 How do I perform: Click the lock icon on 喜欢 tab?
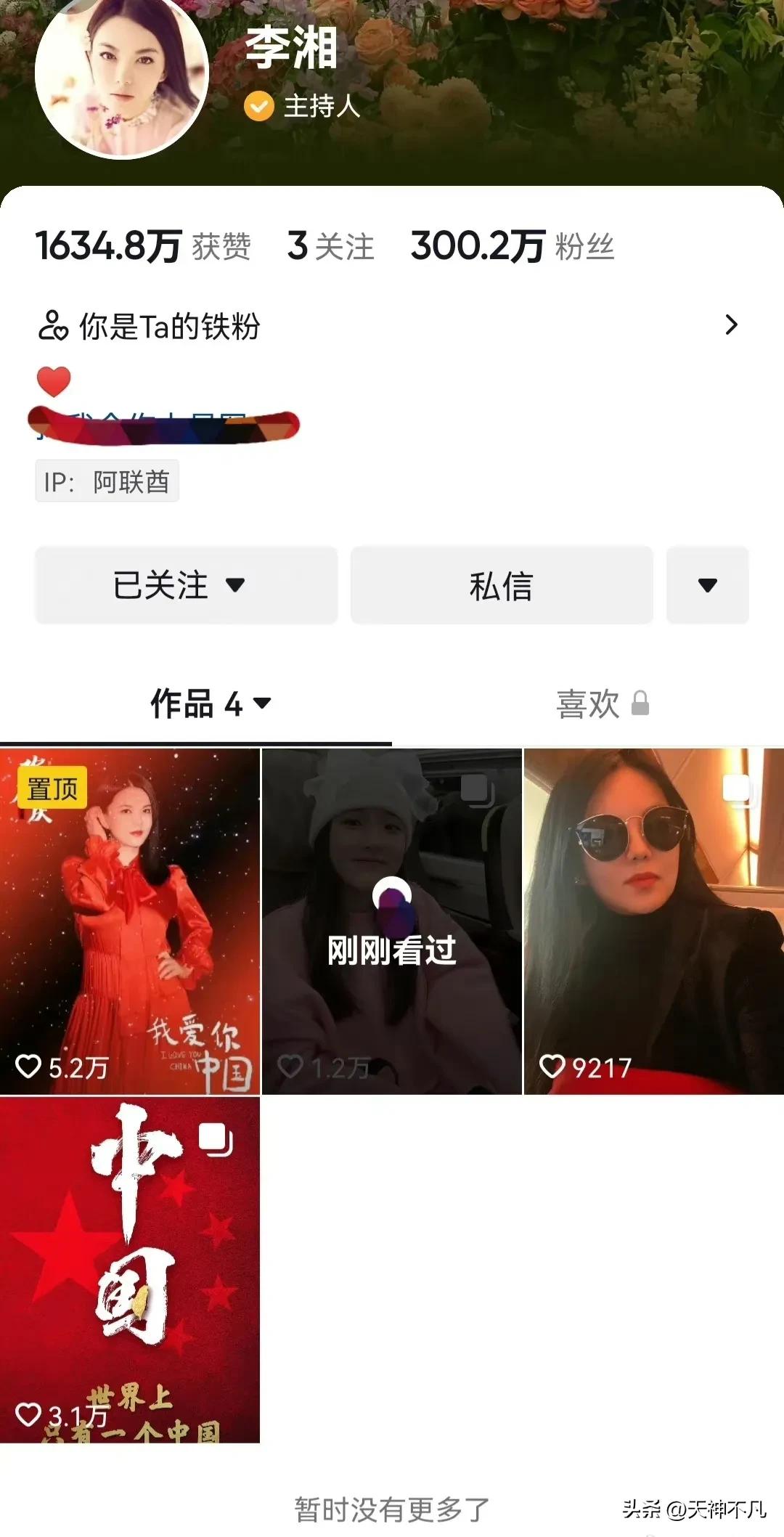tap(640, 704)
